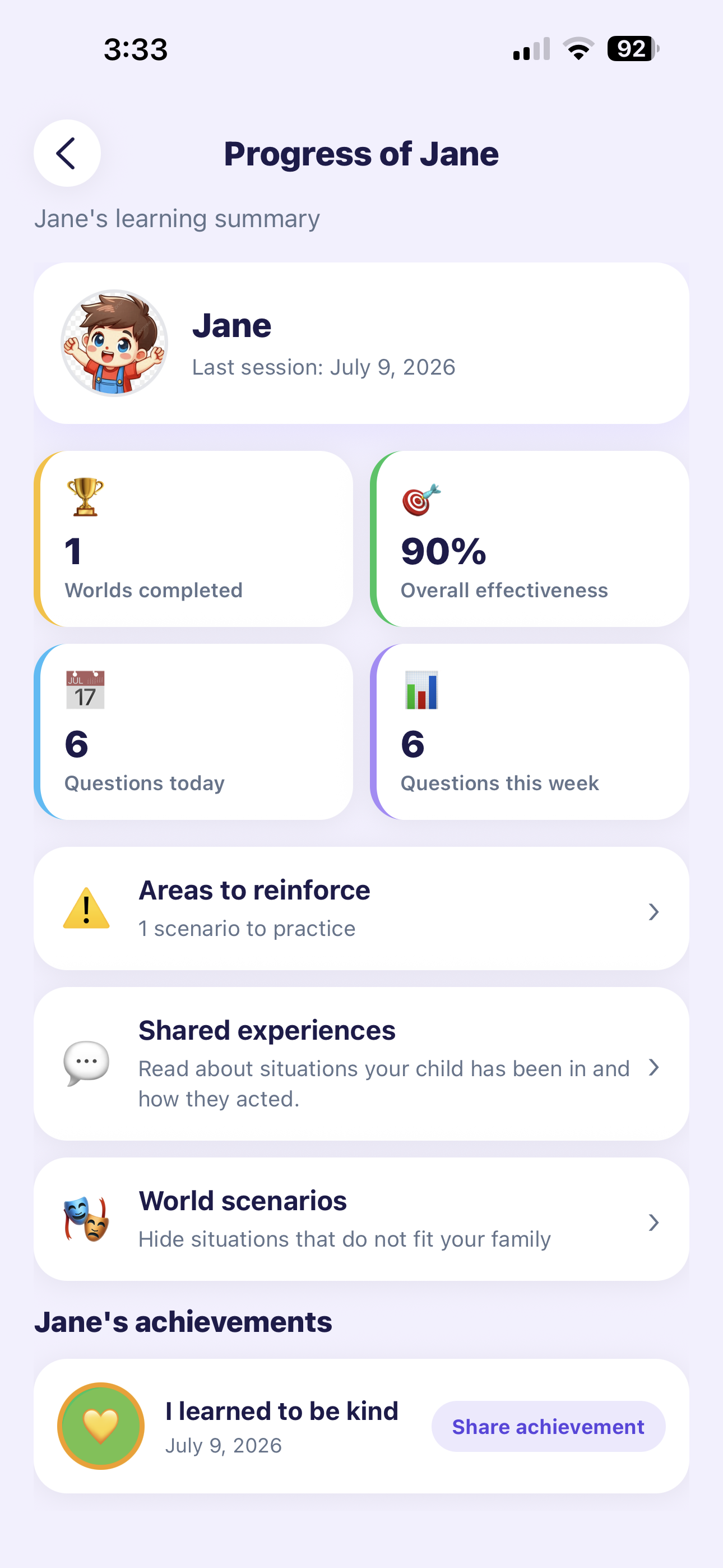Open Shared experiences
Screen dimensions: 723x1568
coord(361,1063)
